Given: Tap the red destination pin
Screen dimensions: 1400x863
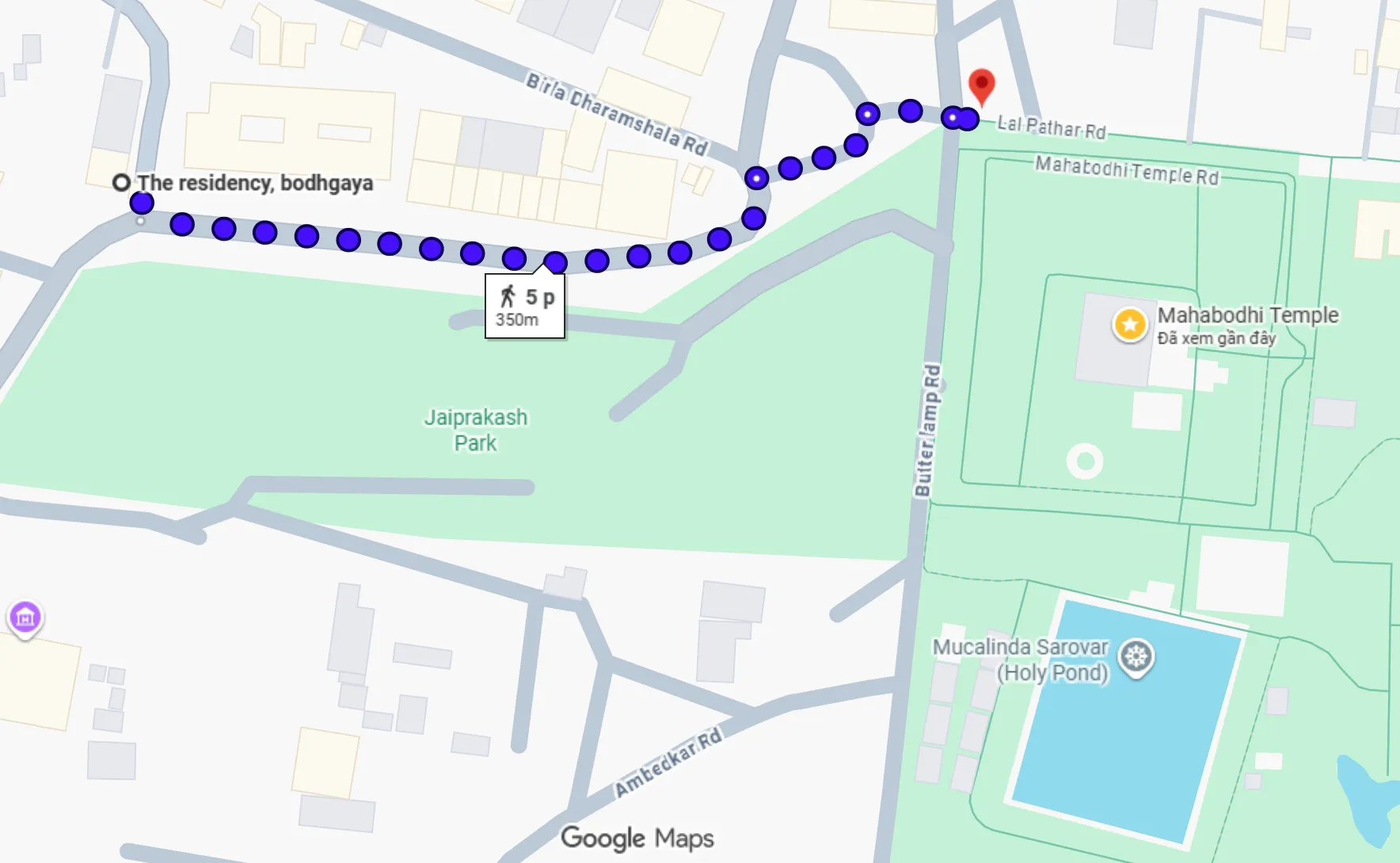Looking at the screenshot, I should pos(982,85).
